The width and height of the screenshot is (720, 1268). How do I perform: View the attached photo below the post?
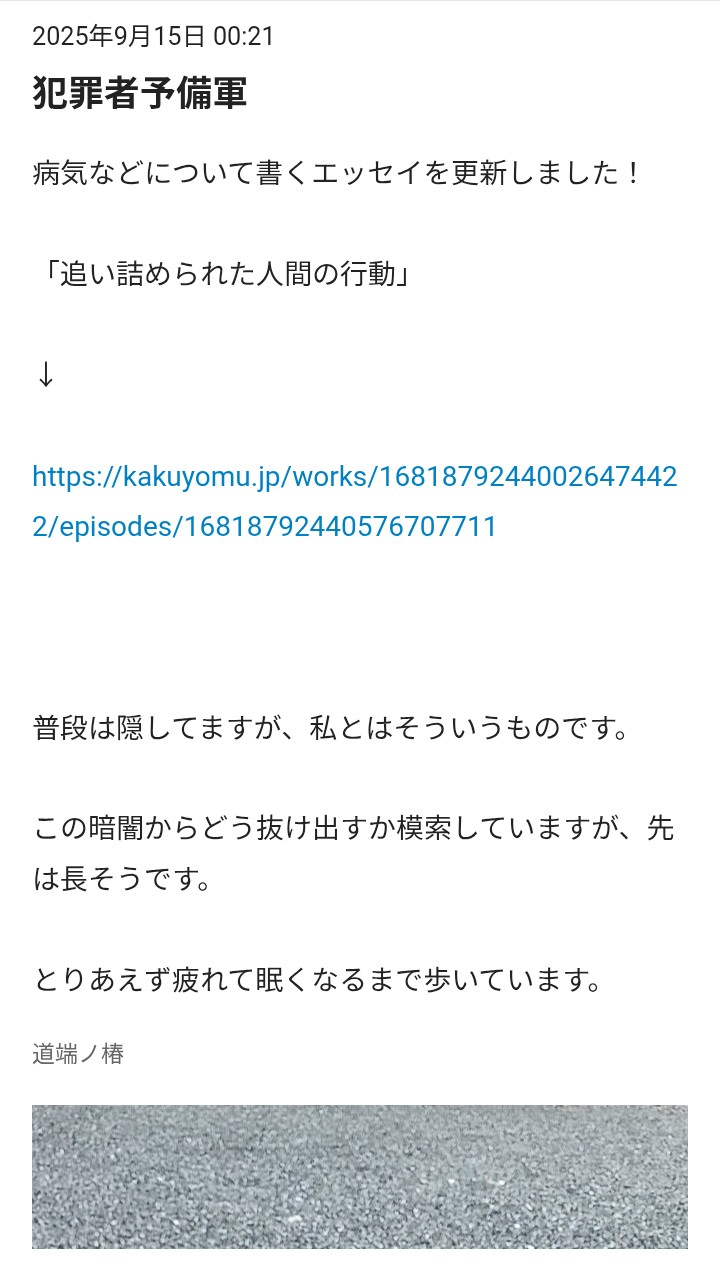tap(360, 1176)
